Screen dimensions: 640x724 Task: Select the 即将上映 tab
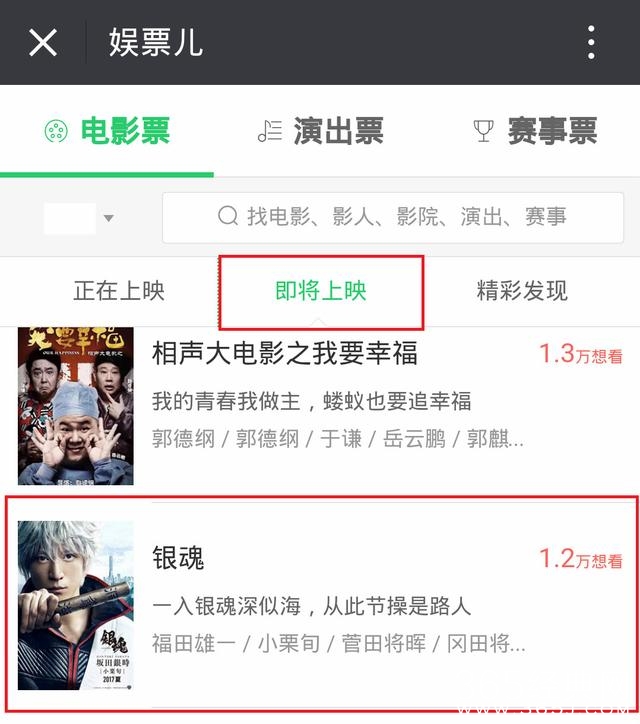321,291
